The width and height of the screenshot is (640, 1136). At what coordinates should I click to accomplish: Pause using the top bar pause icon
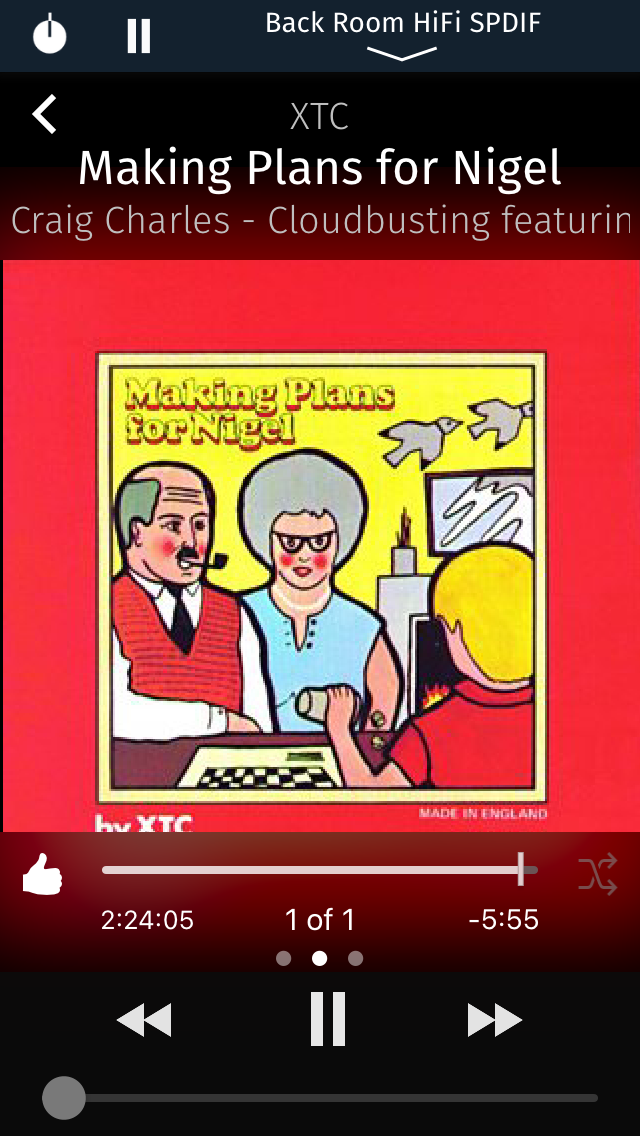pos(138,36)
